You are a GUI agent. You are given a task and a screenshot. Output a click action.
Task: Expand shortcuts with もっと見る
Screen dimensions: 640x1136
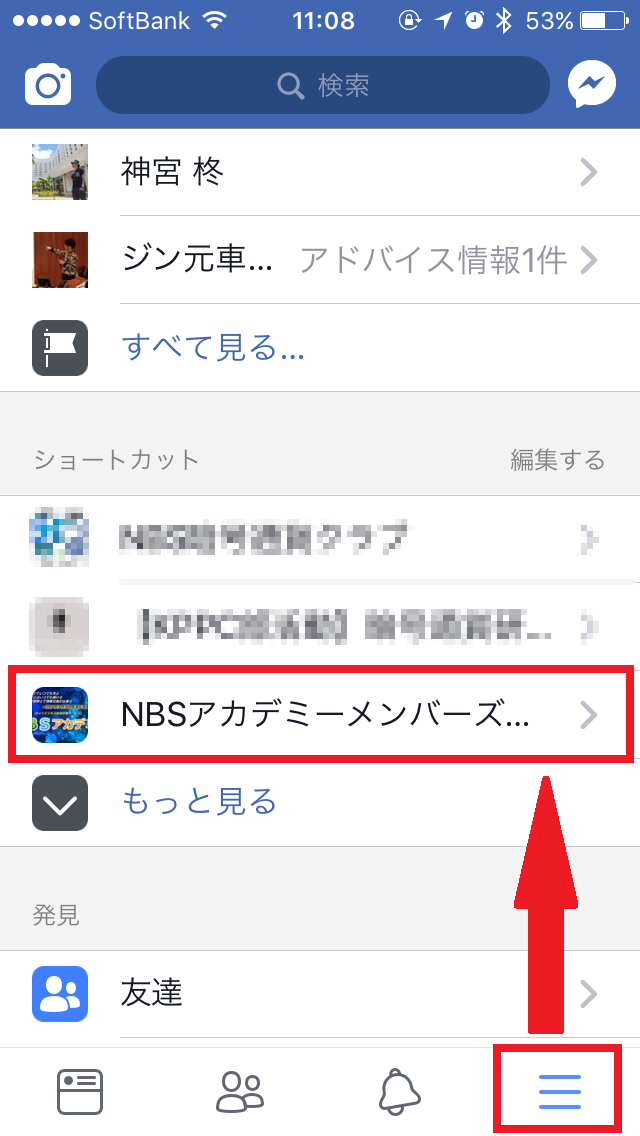pos(198,802)
